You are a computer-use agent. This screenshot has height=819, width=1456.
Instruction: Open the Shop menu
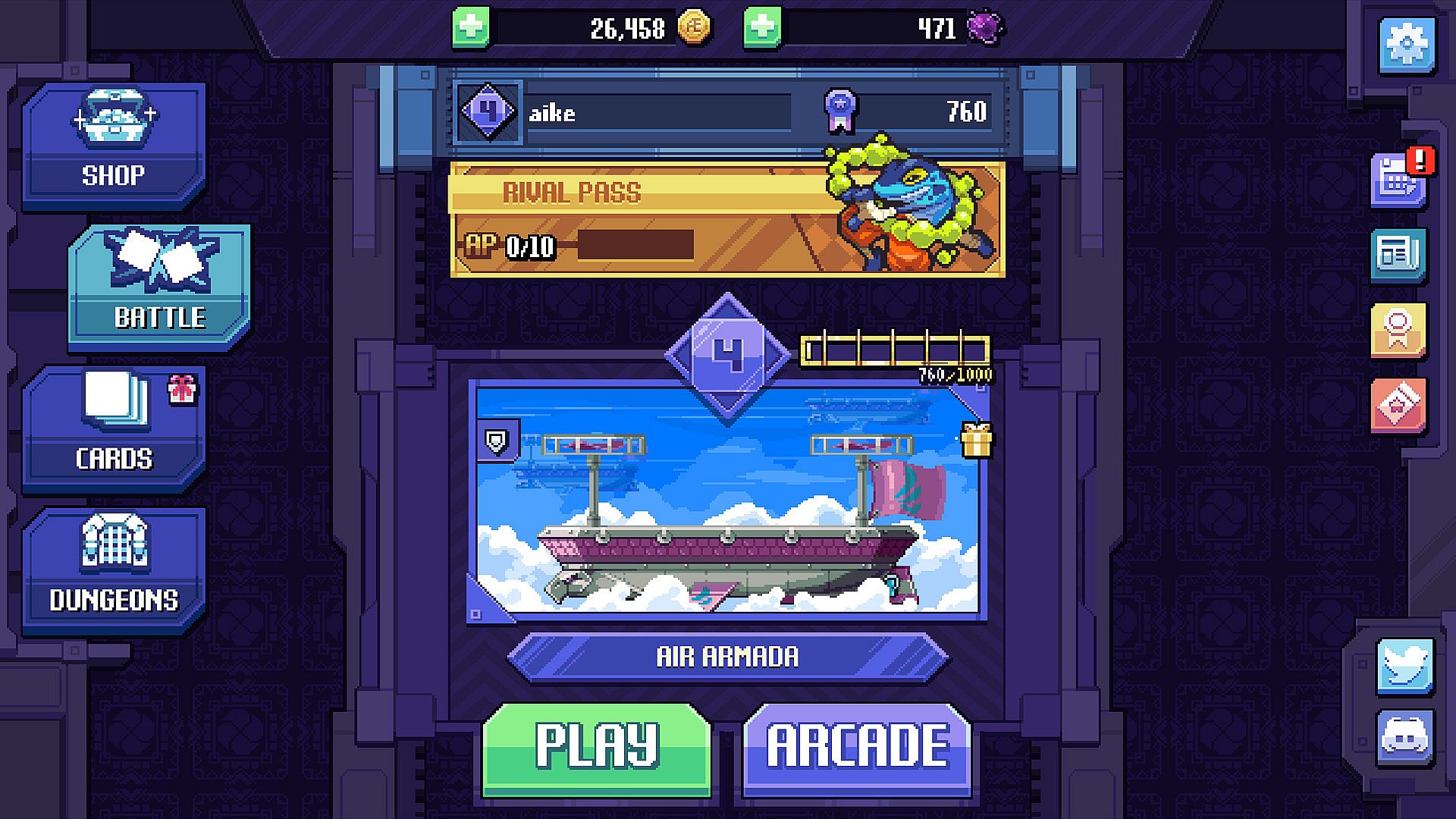114,146
